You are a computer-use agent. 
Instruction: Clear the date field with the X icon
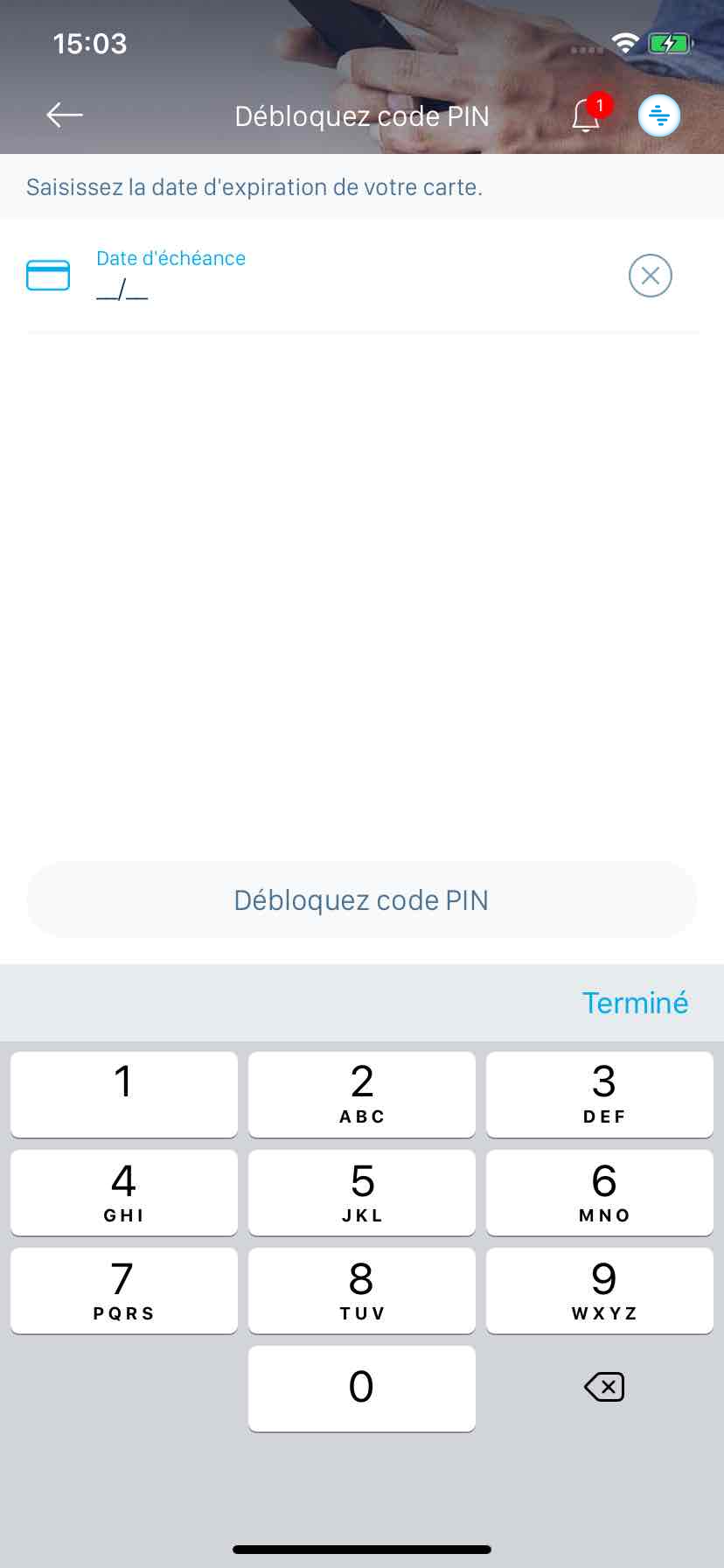(x=650, y=276)
